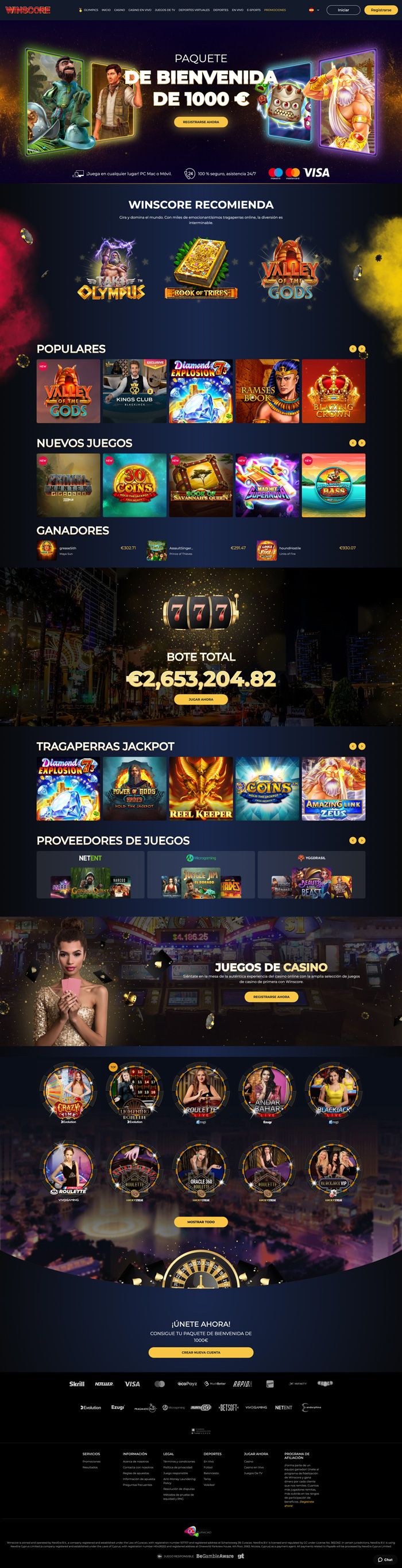Tap Crear Nueva Cuenta button
This screenshot has height=1568, width=402.
(x=200, y=1352)
